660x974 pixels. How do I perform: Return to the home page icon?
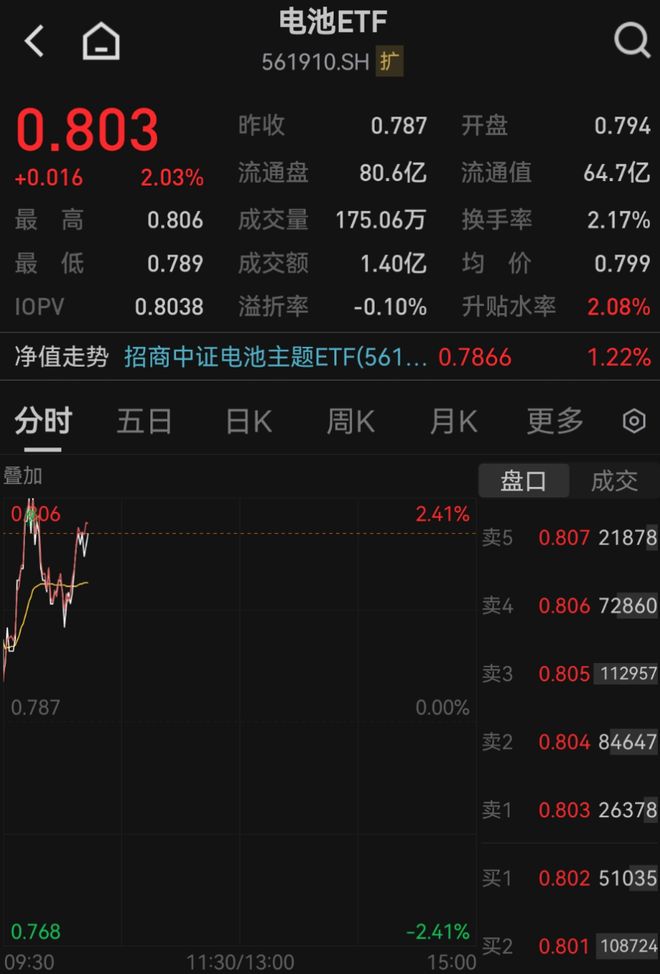click(x=101, y=42)
